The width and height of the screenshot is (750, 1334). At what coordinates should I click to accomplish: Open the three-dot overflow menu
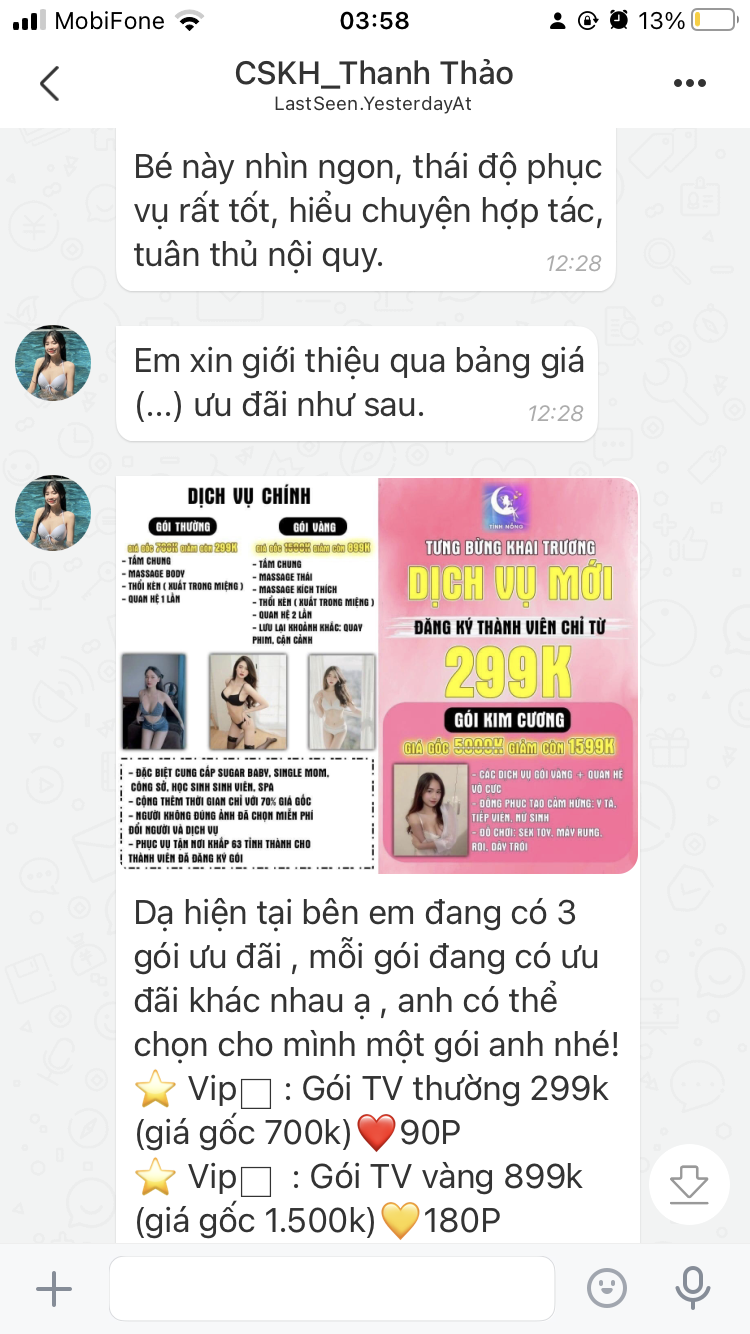pos(689,83)
